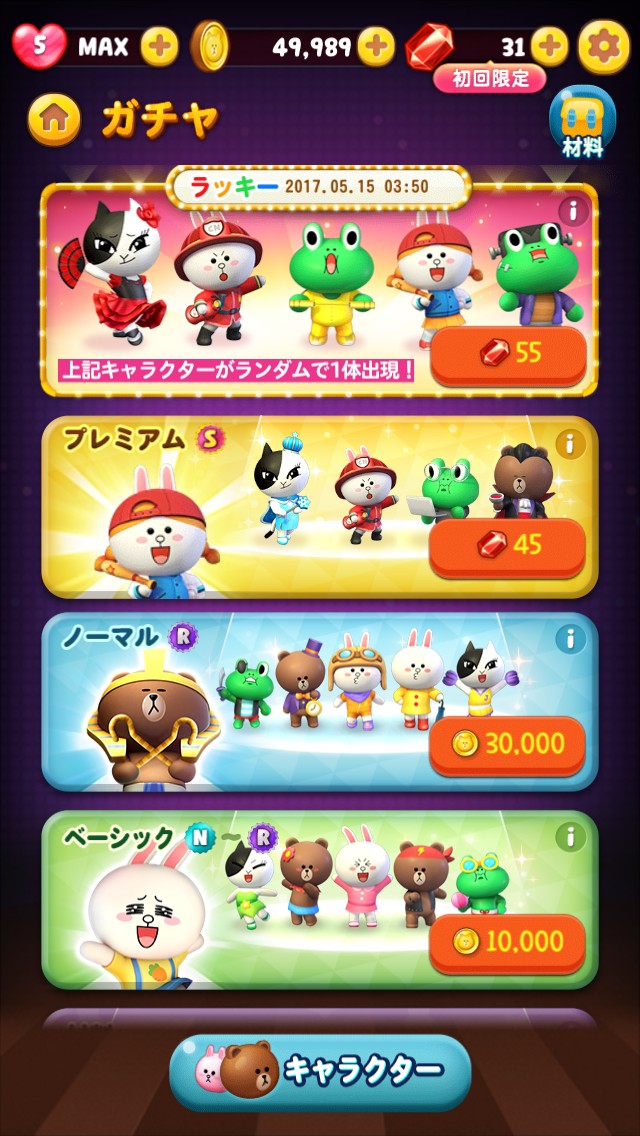This screenshot has height=1136, width=640.
Task: Return to the home screen
Action: (x=54, y=119)
